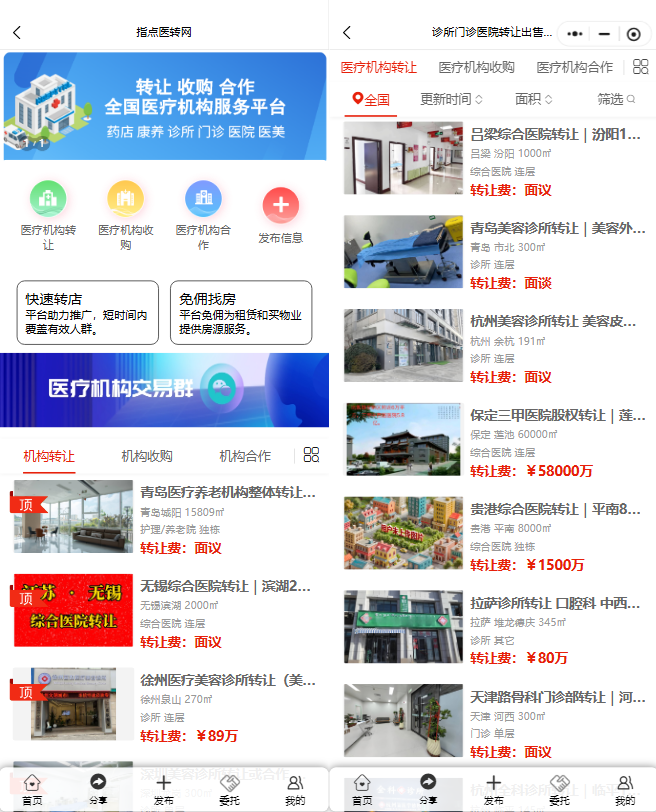The image size is (656, 812).
Task: Open the mini program three-dot menu
Action: [x=576, y=33]
